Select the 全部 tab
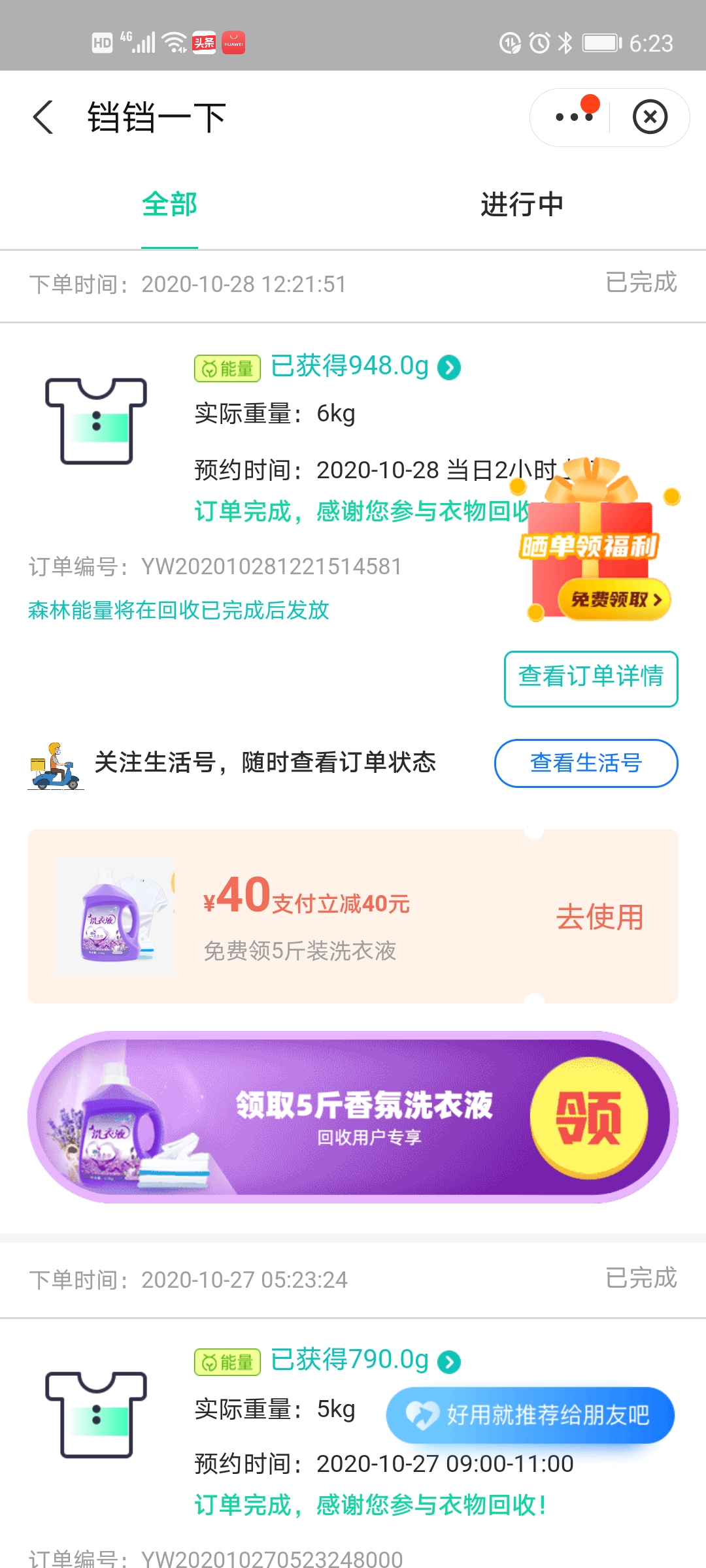Viewport: 706px width, 1568px height. 169,204
